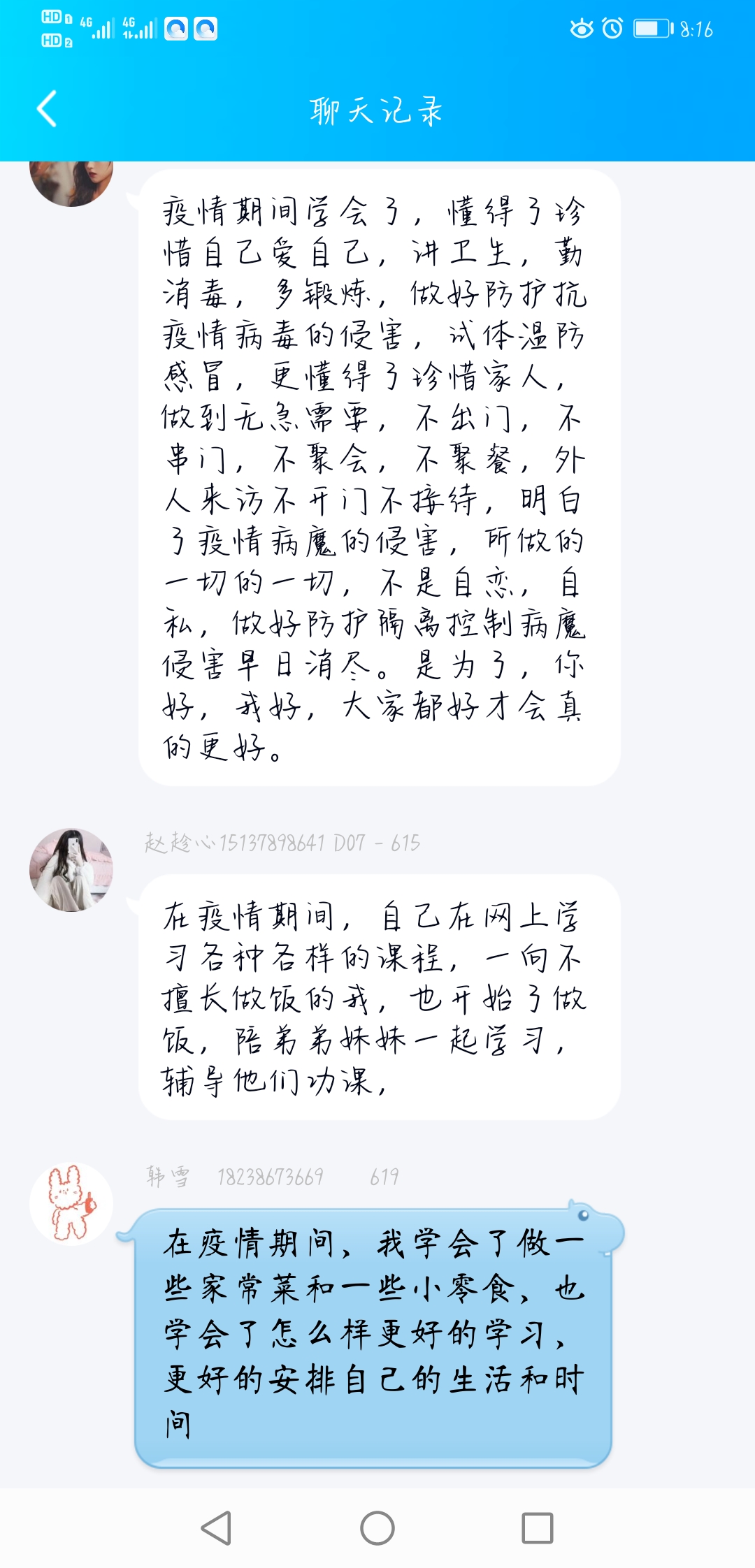Go back from chat records

[x=46, y=109]
